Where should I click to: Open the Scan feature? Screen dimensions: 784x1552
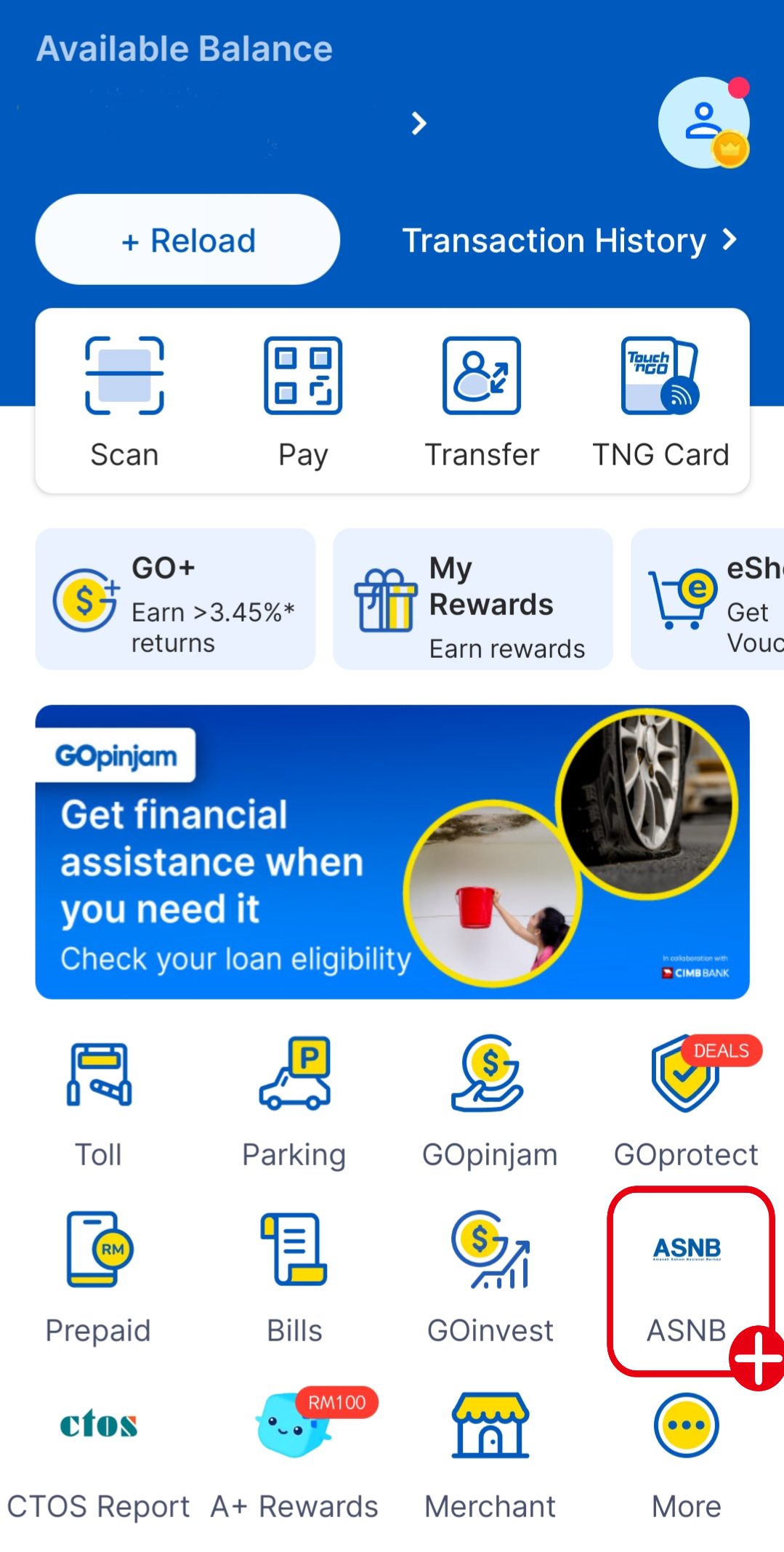point(124,403)
